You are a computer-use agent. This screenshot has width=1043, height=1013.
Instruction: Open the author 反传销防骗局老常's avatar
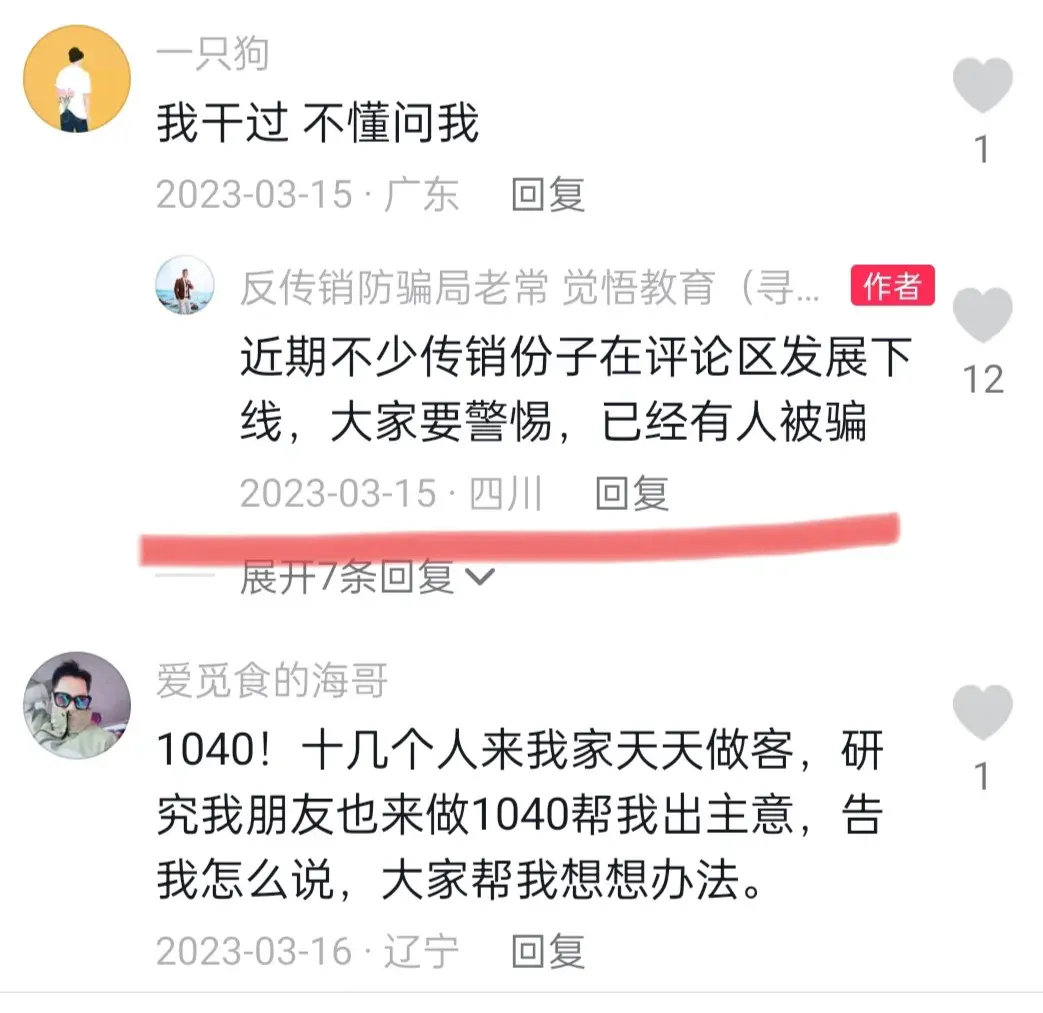tap(183, 286)
